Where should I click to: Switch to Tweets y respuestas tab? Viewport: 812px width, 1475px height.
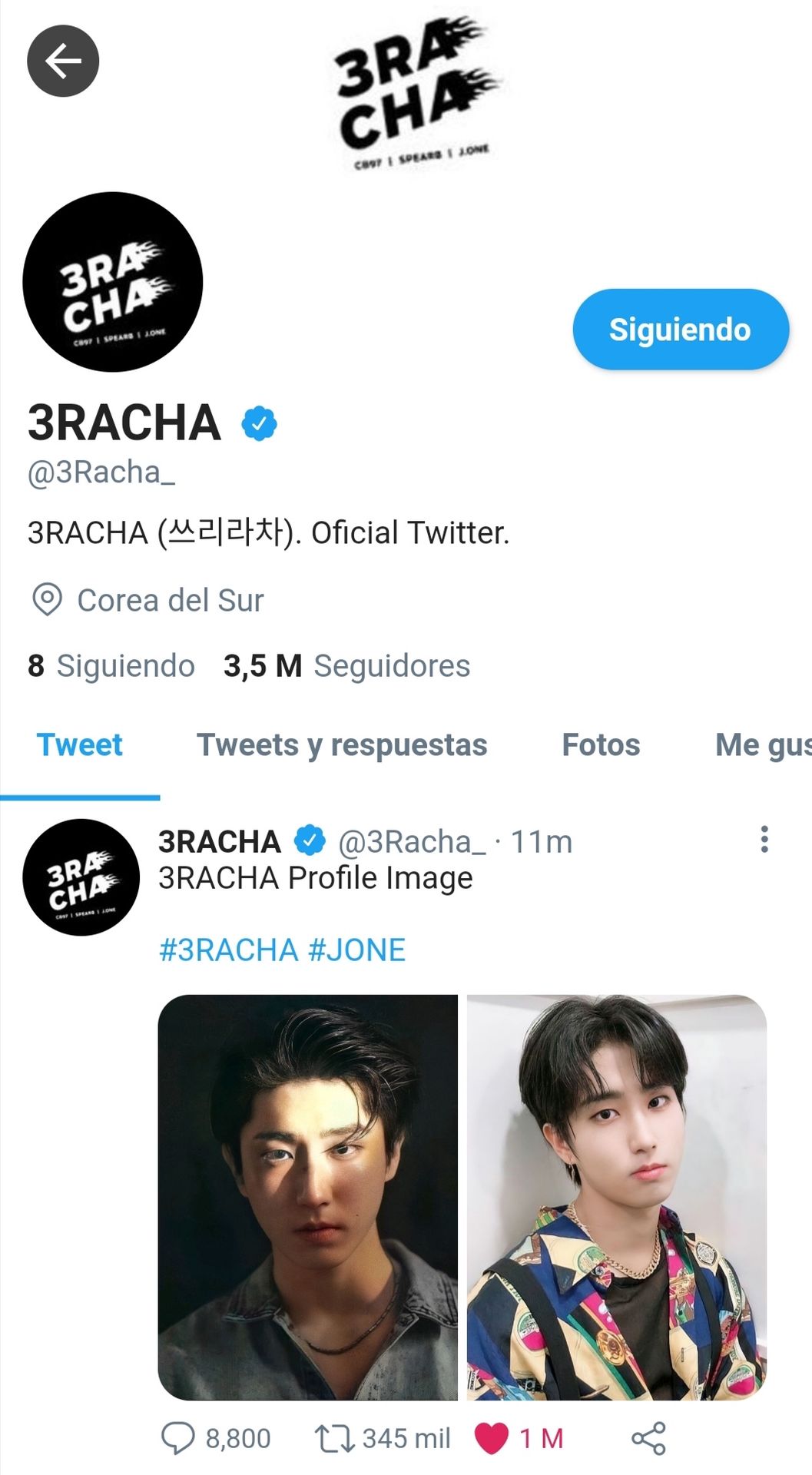342,745
